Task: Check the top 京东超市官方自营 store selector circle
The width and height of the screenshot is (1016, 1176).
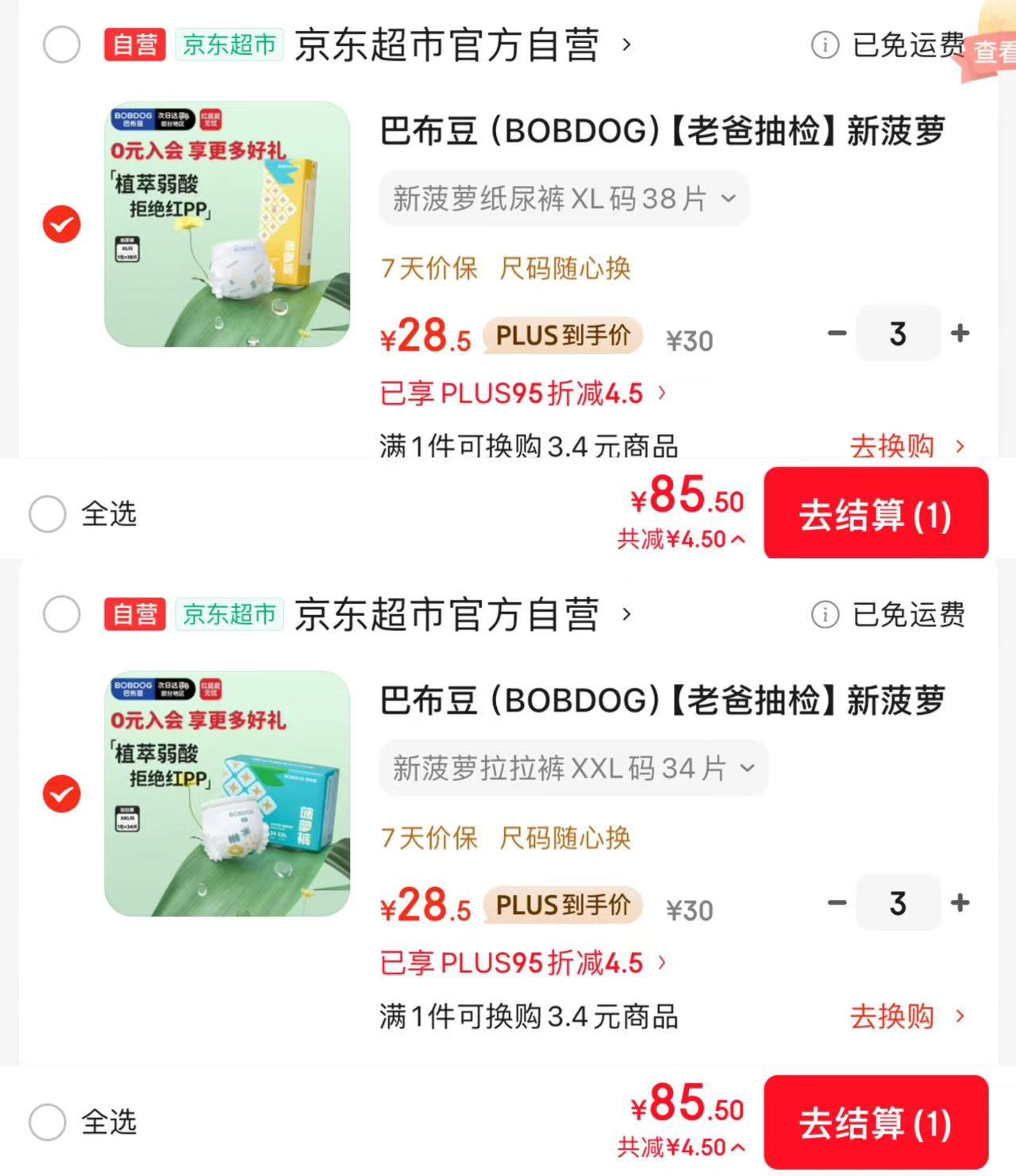Action: tap(61, 44)
